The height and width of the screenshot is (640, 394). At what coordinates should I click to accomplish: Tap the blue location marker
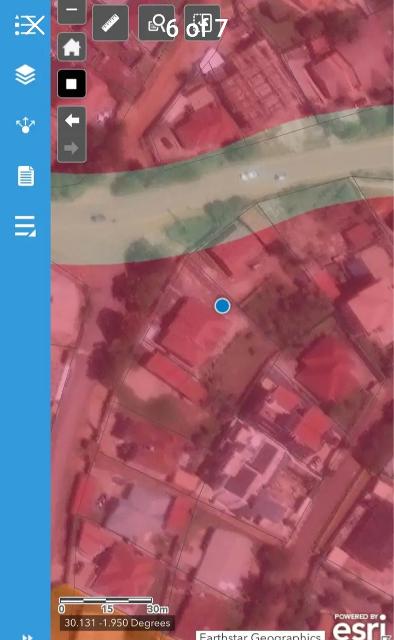click(x=223, y=306)
